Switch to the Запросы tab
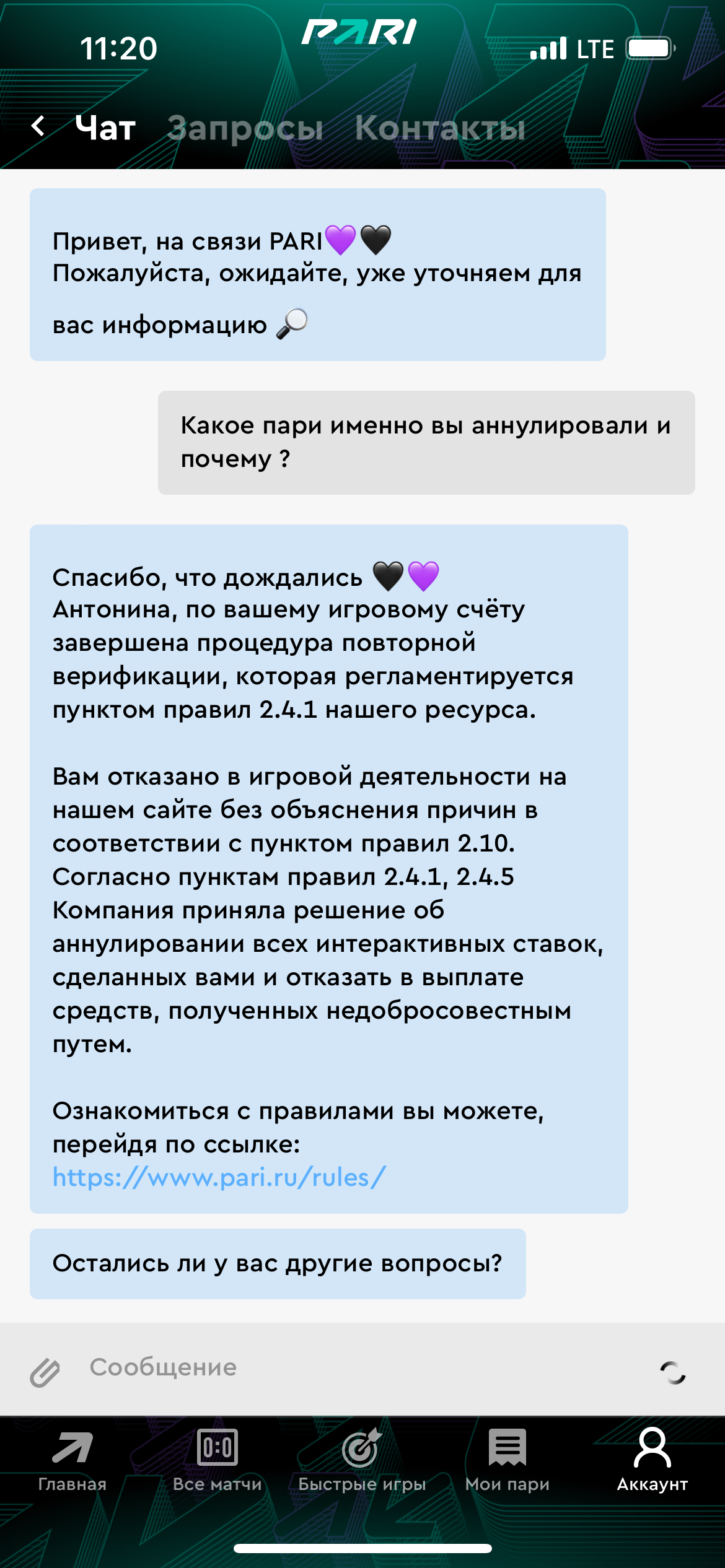725x1568 pixels. click(x=245, y=128)
